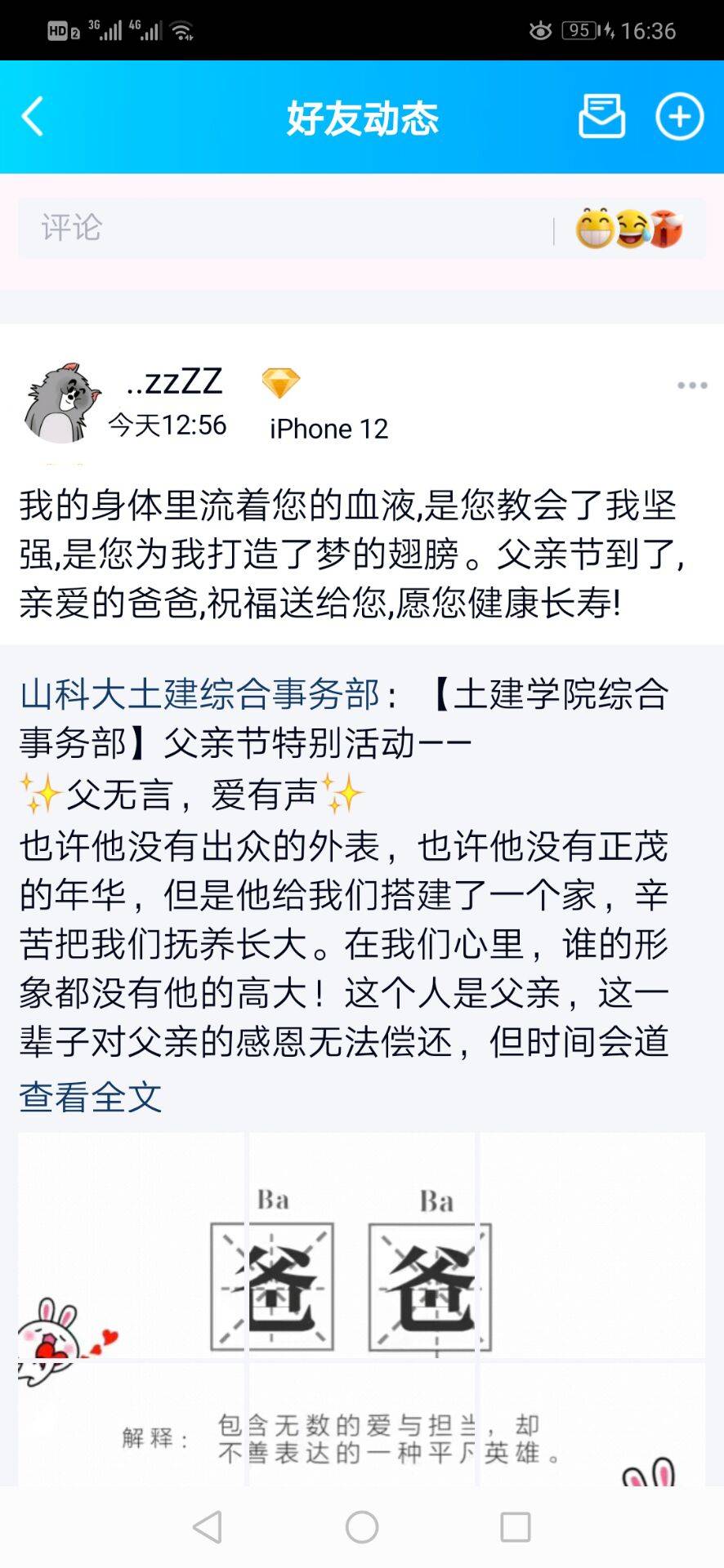
Task: Tap the 评论 comment input field
Action: (x=286, y=228)
